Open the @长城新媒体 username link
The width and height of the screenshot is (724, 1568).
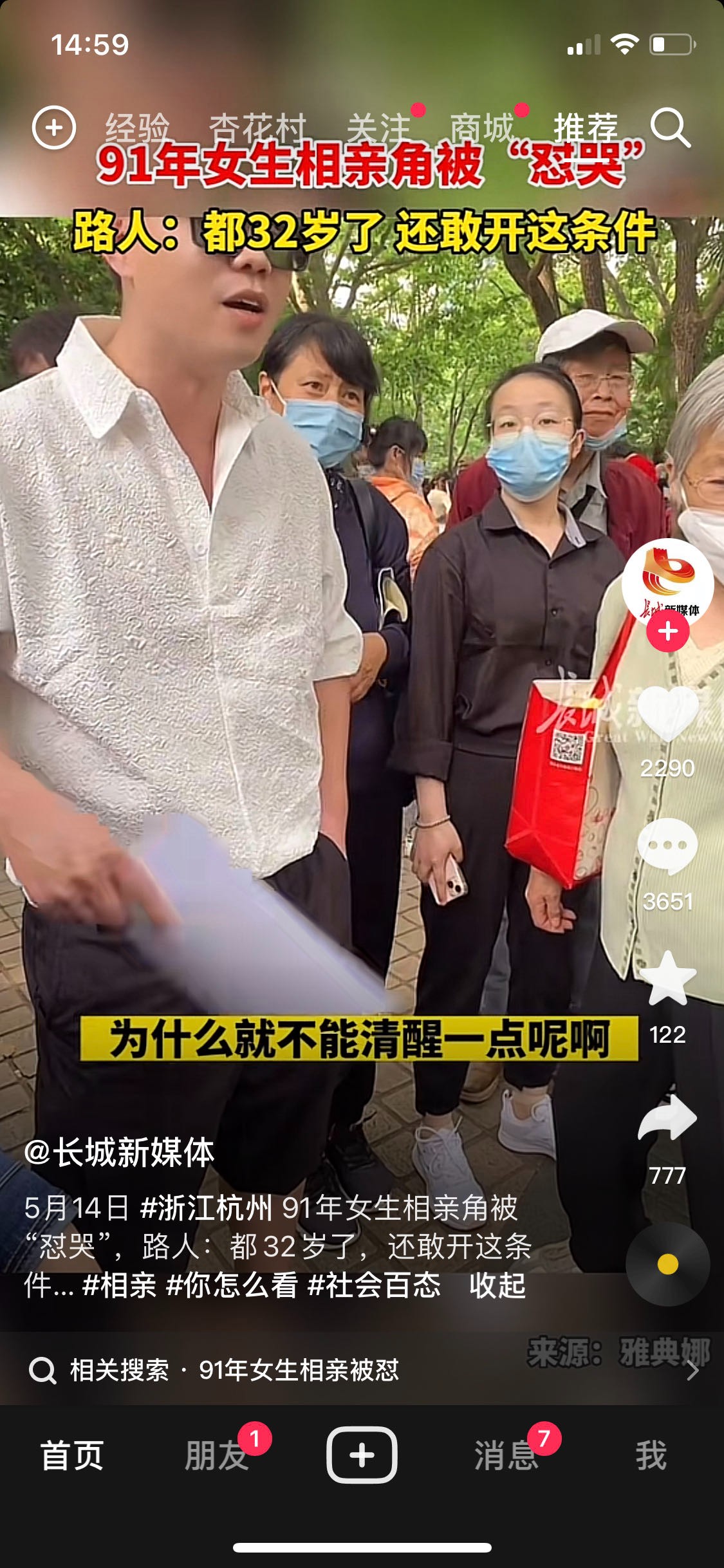[x=120, y=1152]
